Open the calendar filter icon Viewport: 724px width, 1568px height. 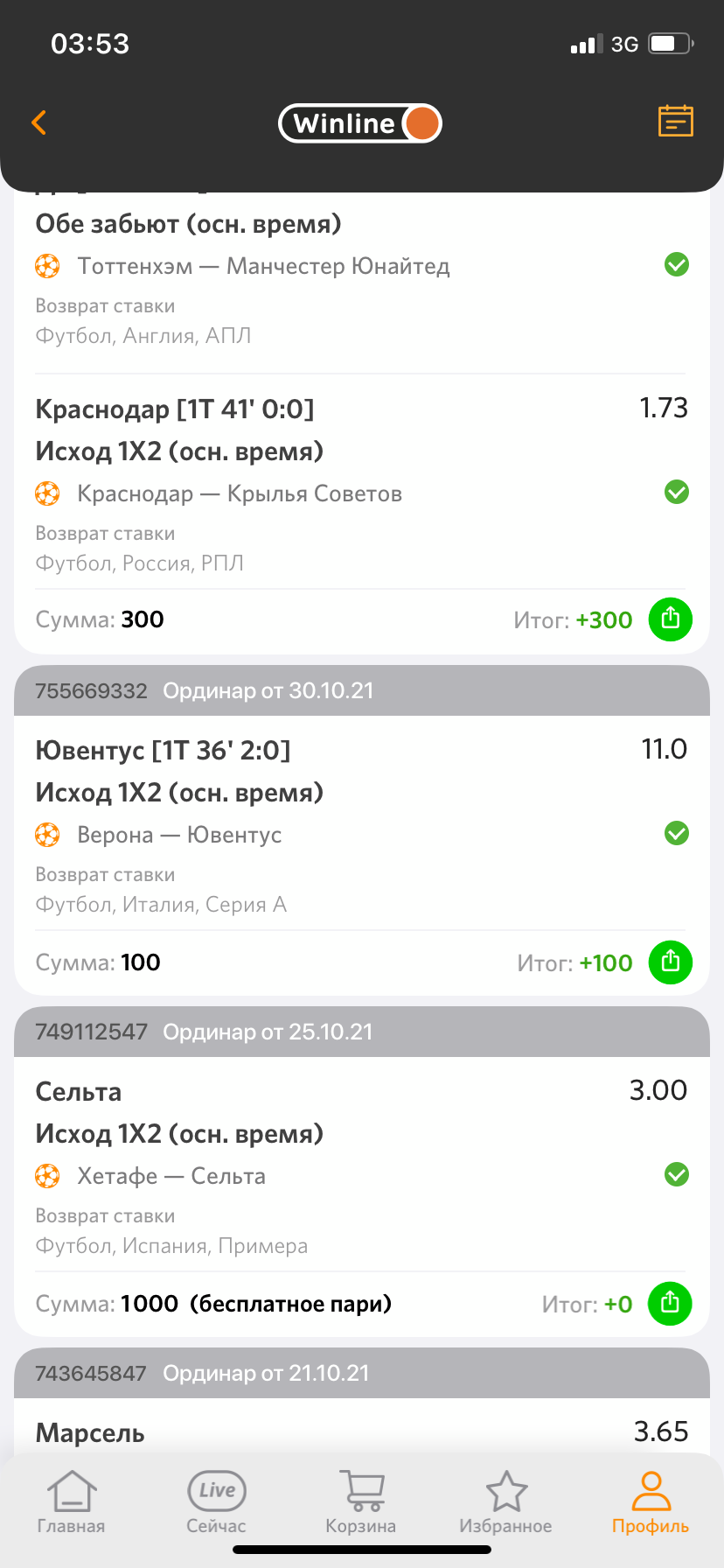click(x=675, y=122)
